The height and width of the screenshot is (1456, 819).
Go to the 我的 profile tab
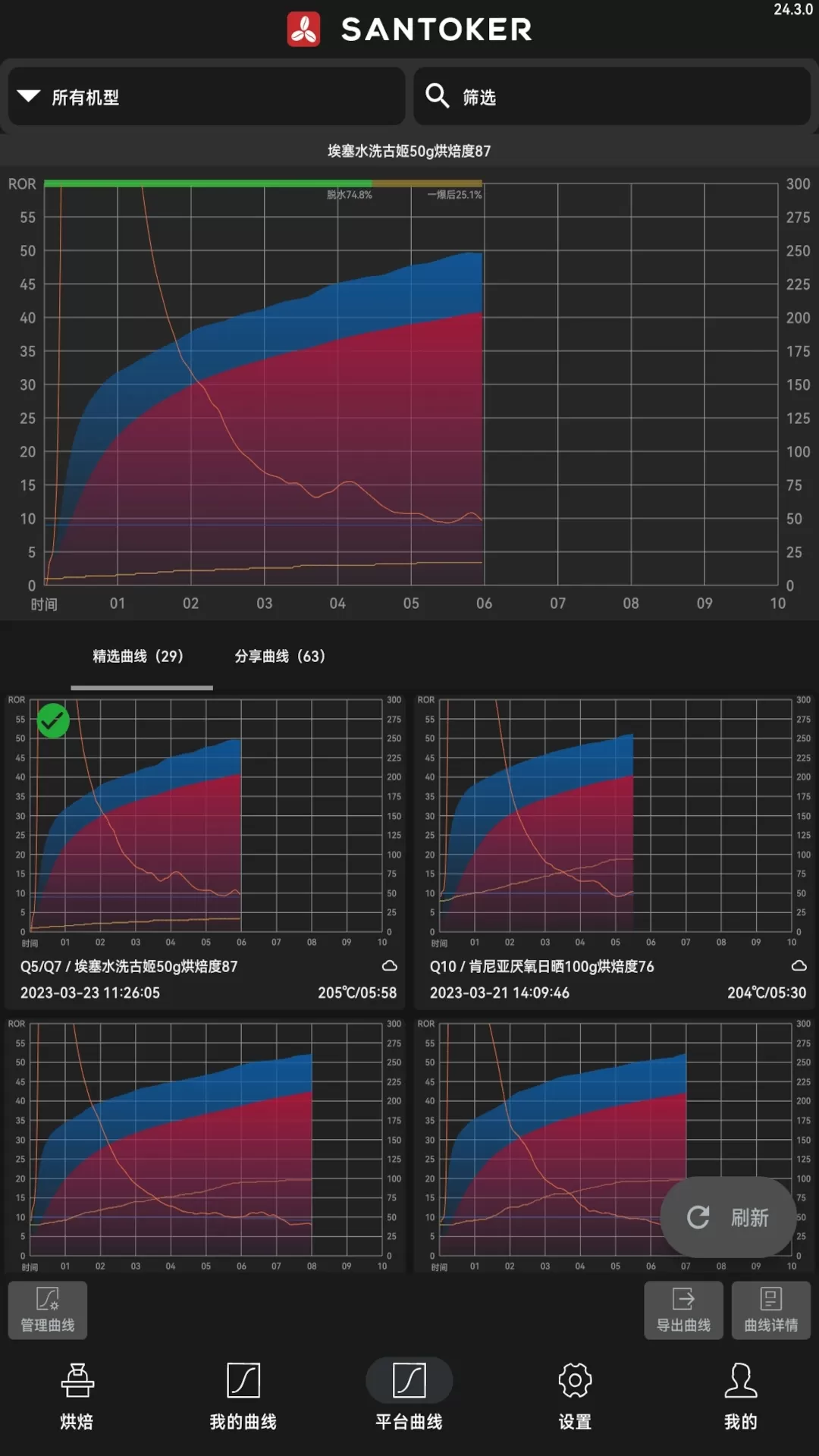point(741,1397)
